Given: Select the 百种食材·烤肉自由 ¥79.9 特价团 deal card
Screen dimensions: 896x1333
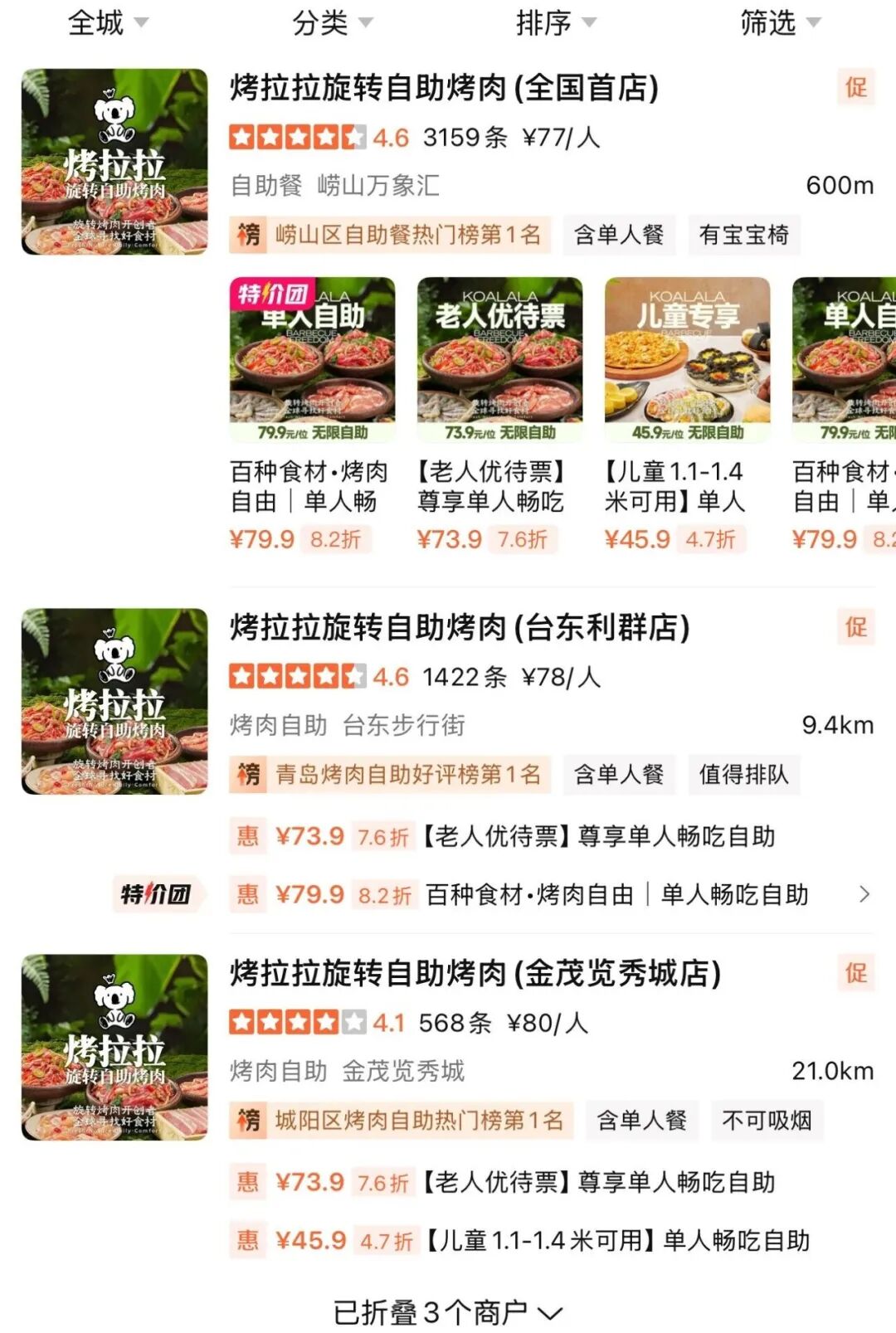Looking at the screenshot, I should pos(312,415).
